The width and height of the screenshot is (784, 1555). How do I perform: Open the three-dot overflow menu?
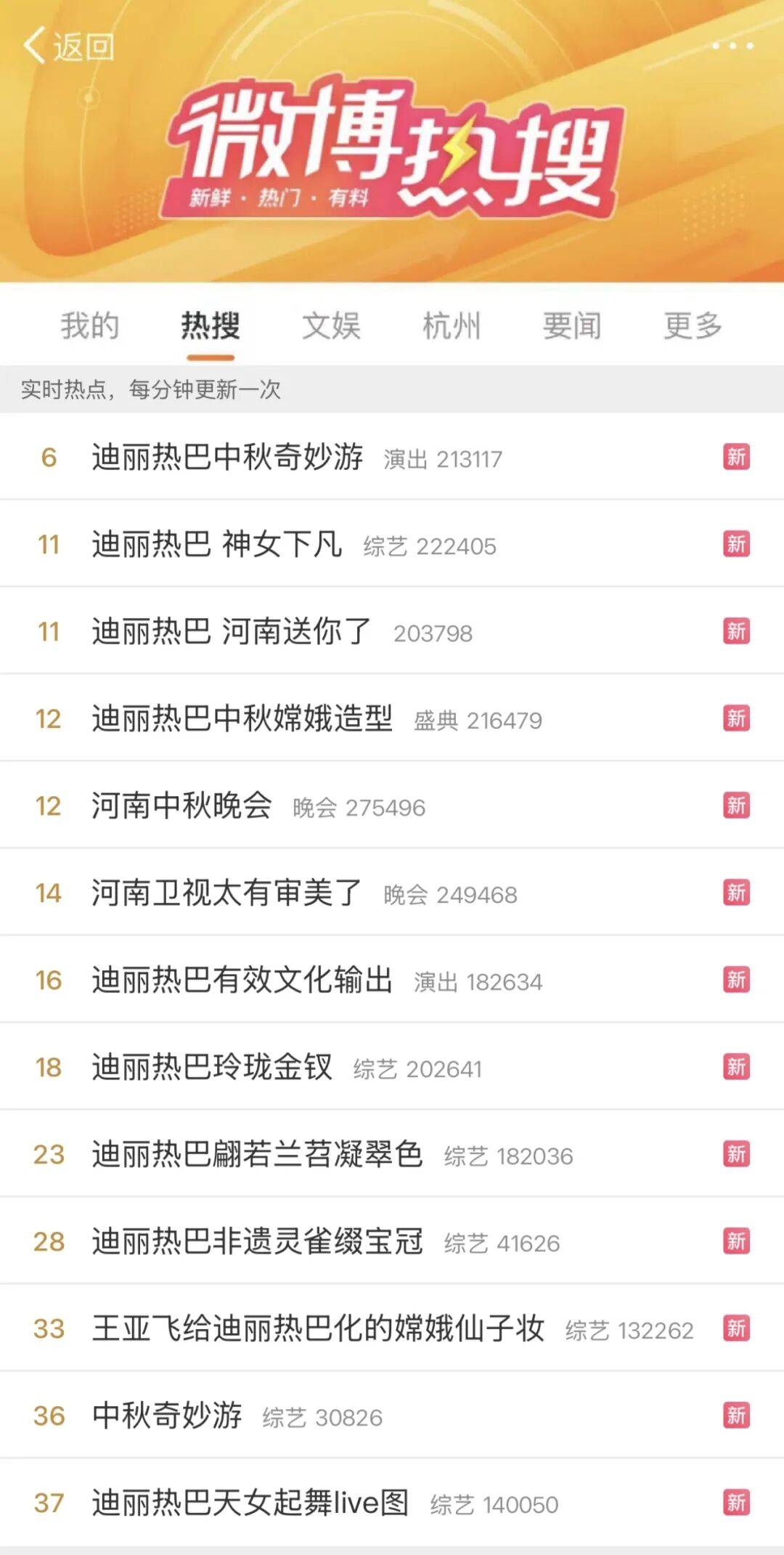tap(732, 46)
